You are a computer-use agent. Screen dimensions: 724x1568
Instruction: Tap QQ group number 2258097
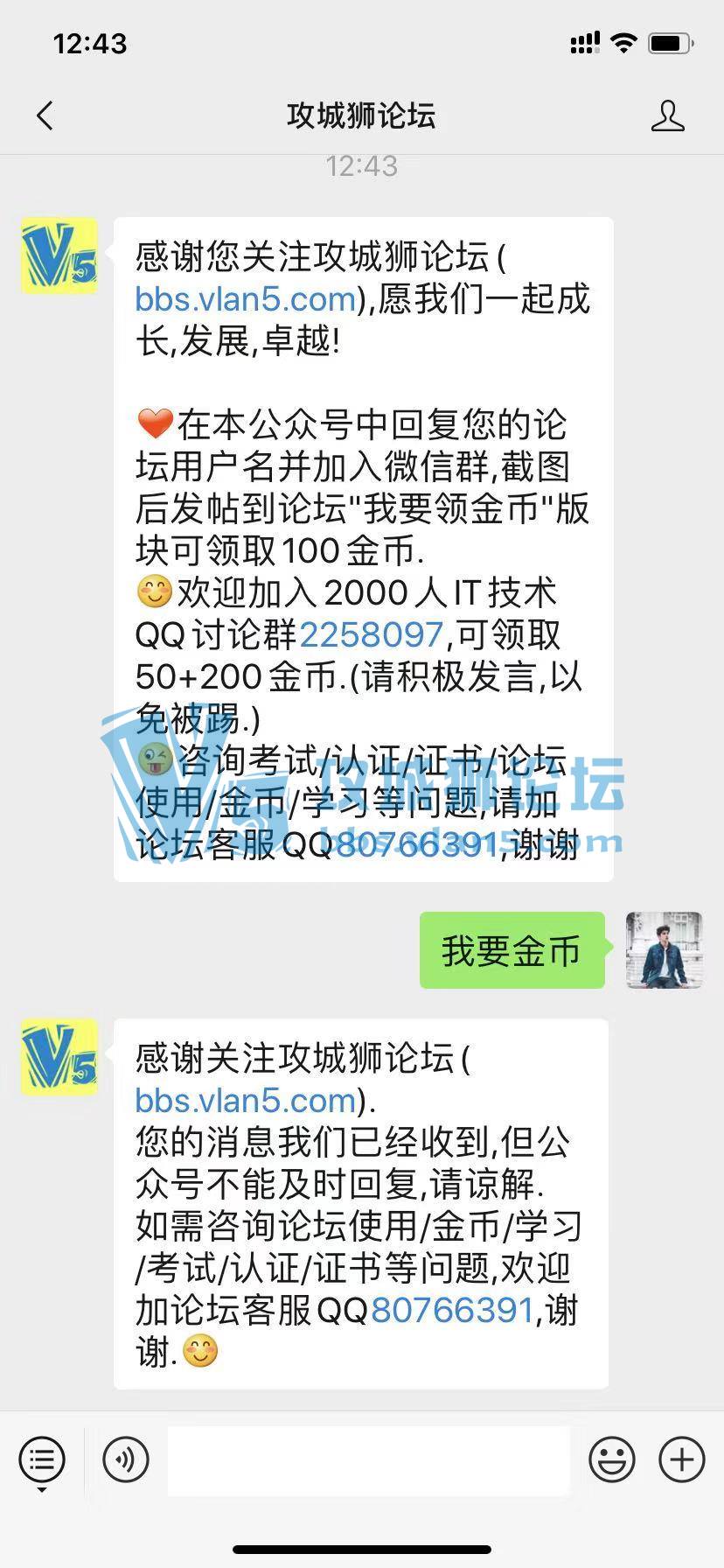pyautogui.click(x=372, y=635)
